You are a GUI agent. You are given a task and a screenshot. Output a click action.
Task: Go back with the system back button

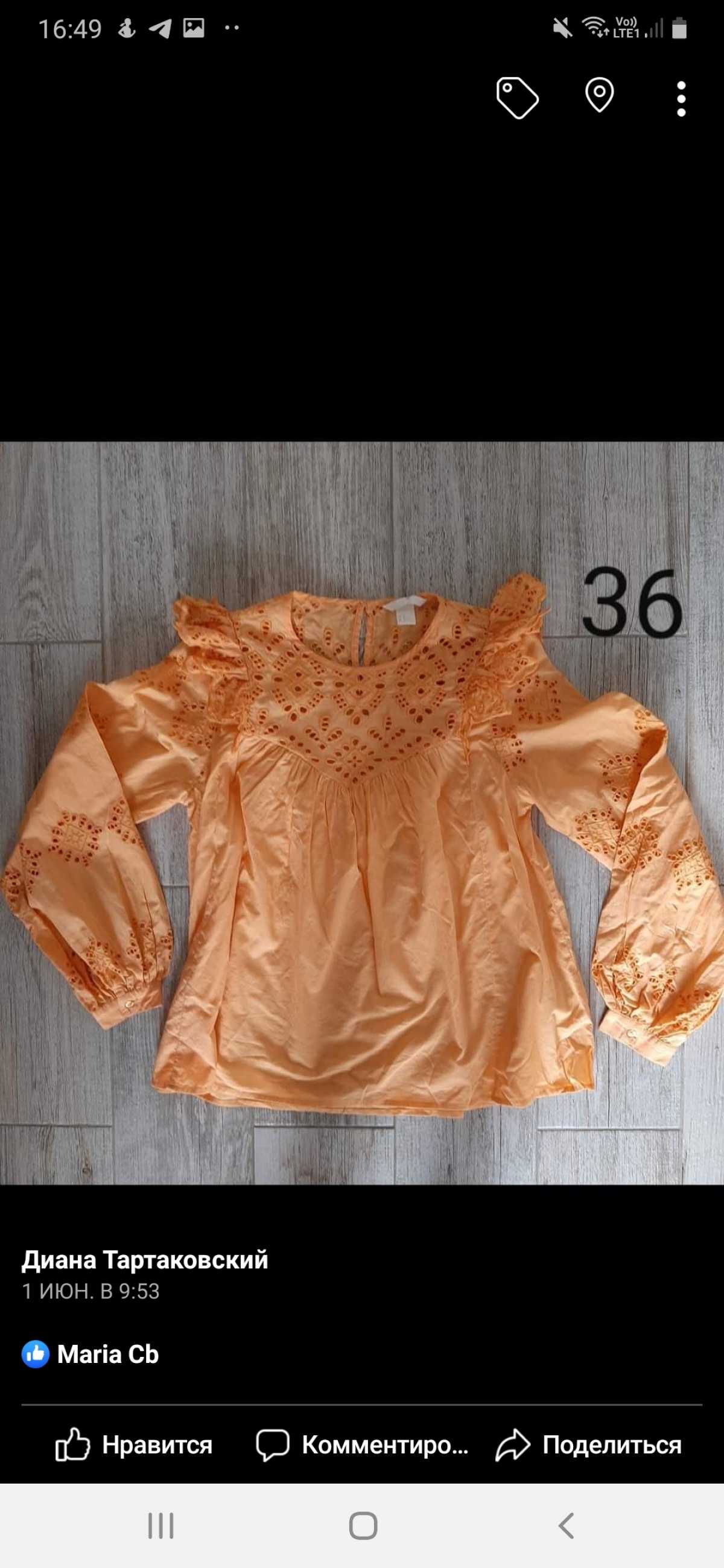point(566,1526)
